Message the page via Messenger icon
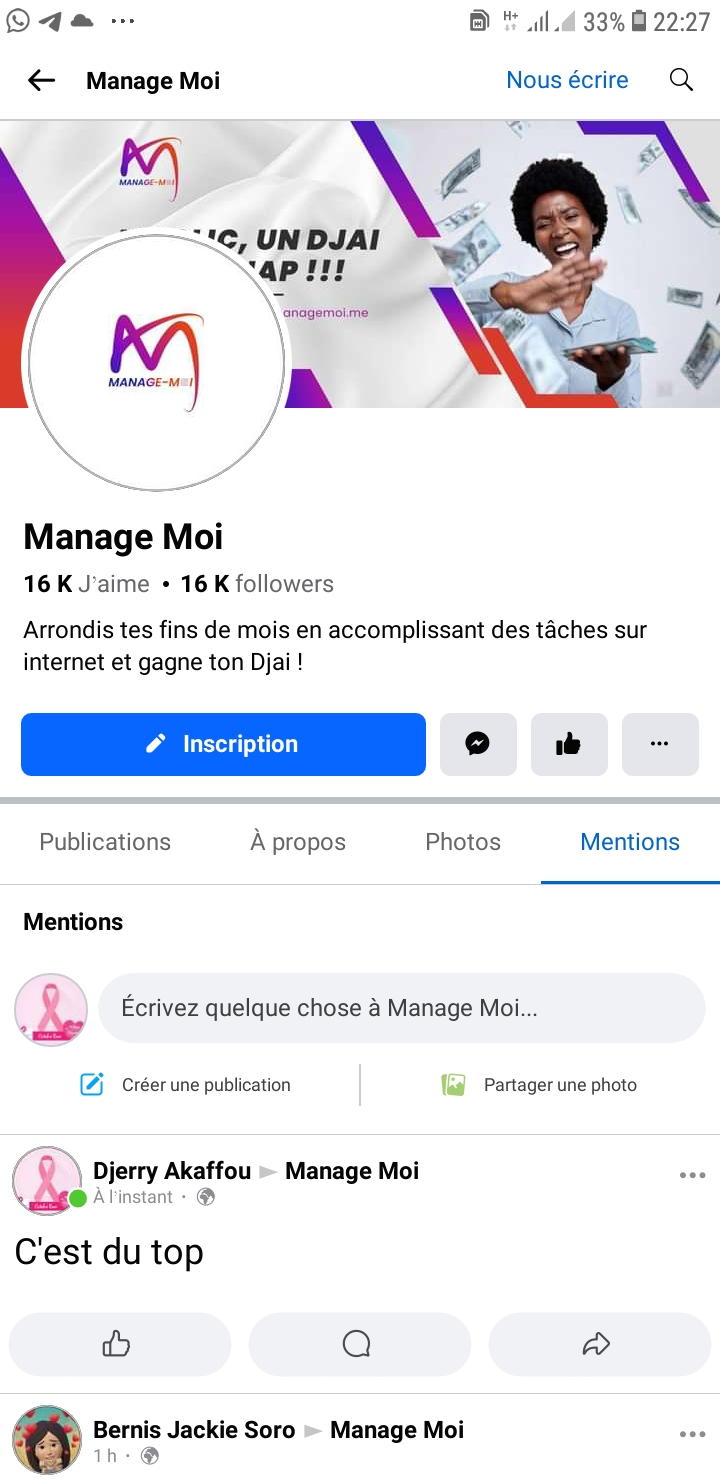The image size is (720, 1480). 478,744
